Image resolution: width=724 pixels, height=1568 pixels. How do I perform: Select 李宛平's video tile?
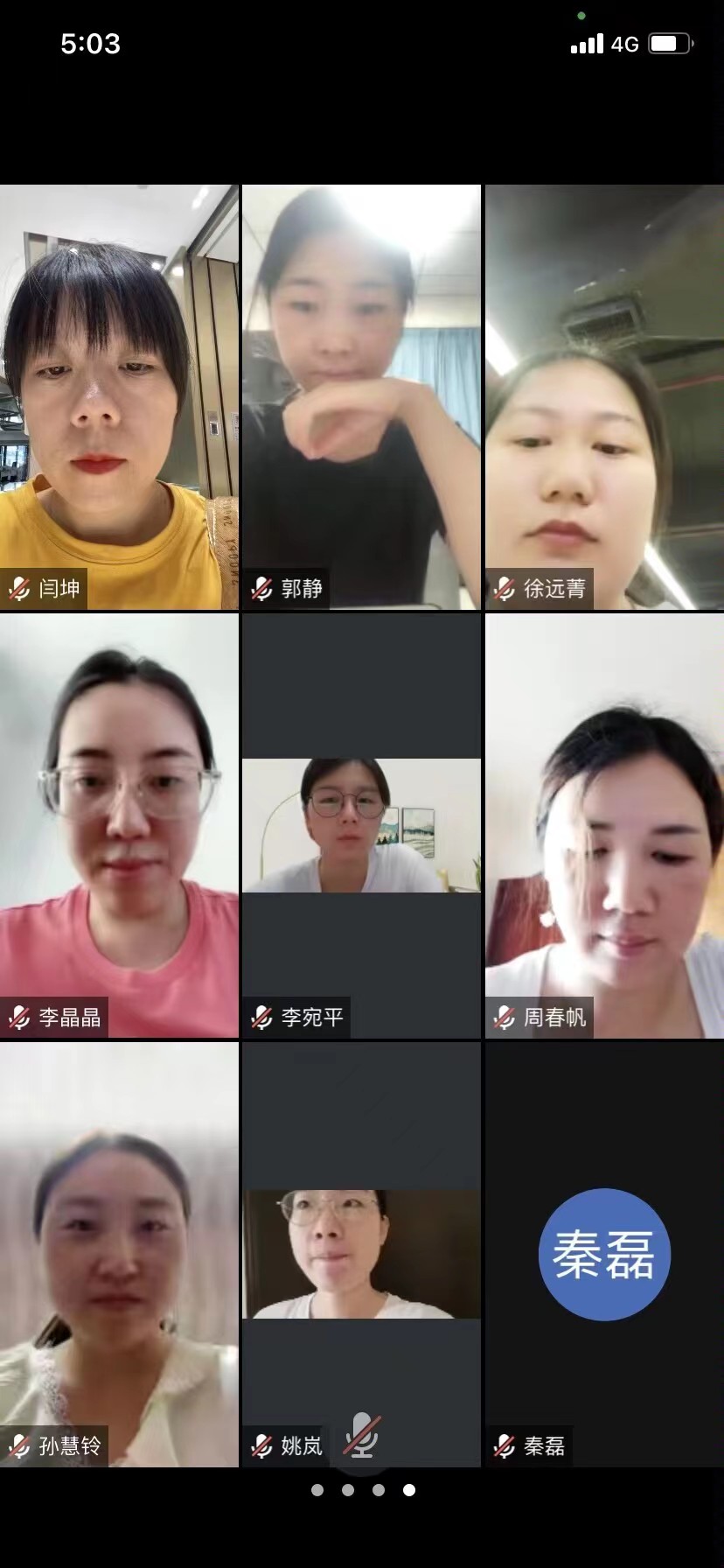[x=361, y=825]
